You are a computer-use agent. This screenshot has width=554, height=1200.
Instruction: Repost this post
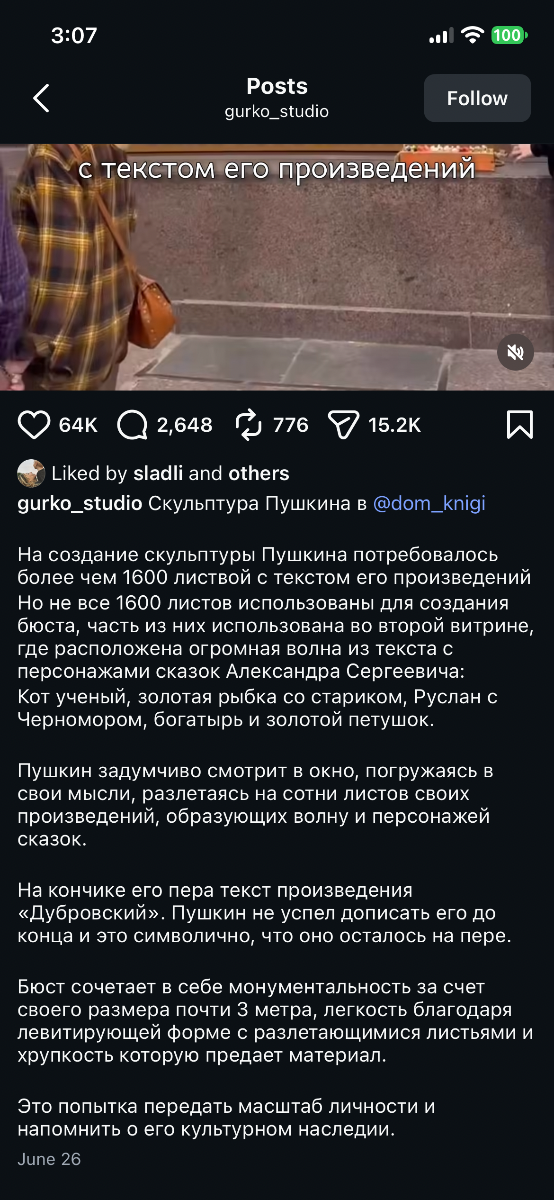[248, 425]
